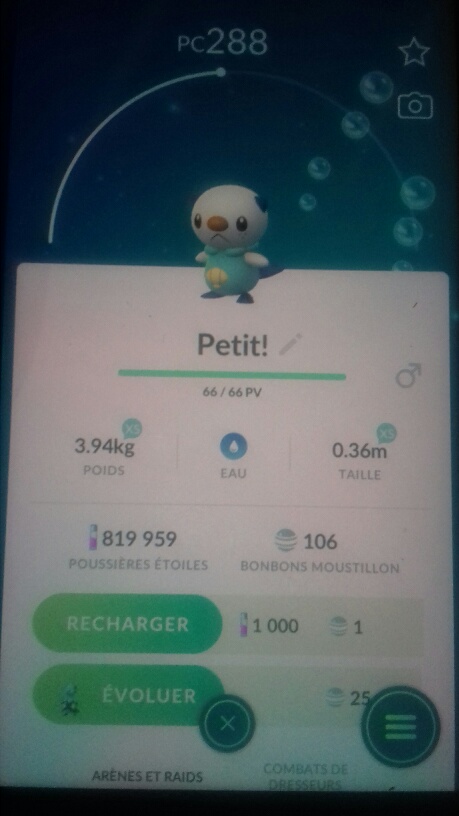This screenshot has width=459, height=816.
Task: Mark this Pokémon as favorite with the star
Action: coord(414,52)
